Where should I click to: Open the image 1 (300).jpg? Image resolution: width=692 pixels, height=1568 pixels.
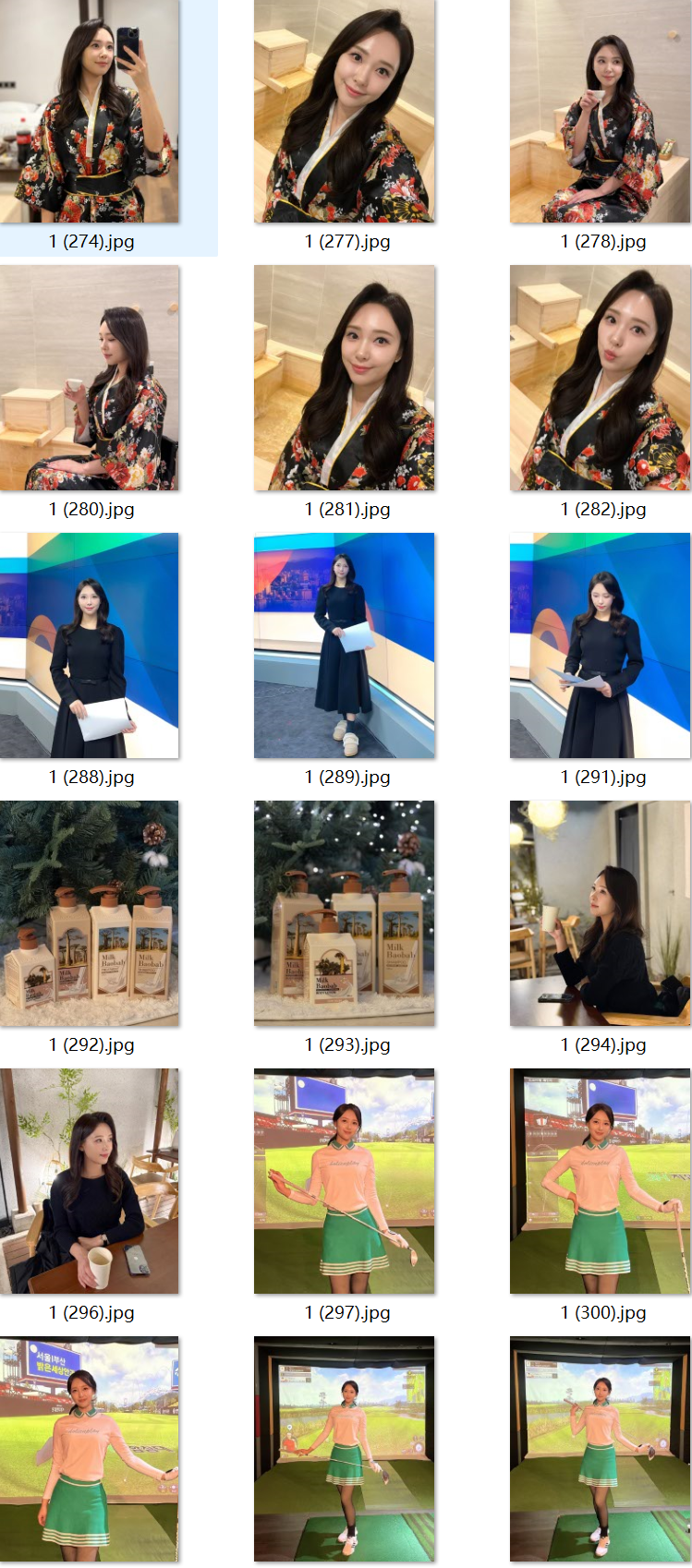[x=600, y=1181]
